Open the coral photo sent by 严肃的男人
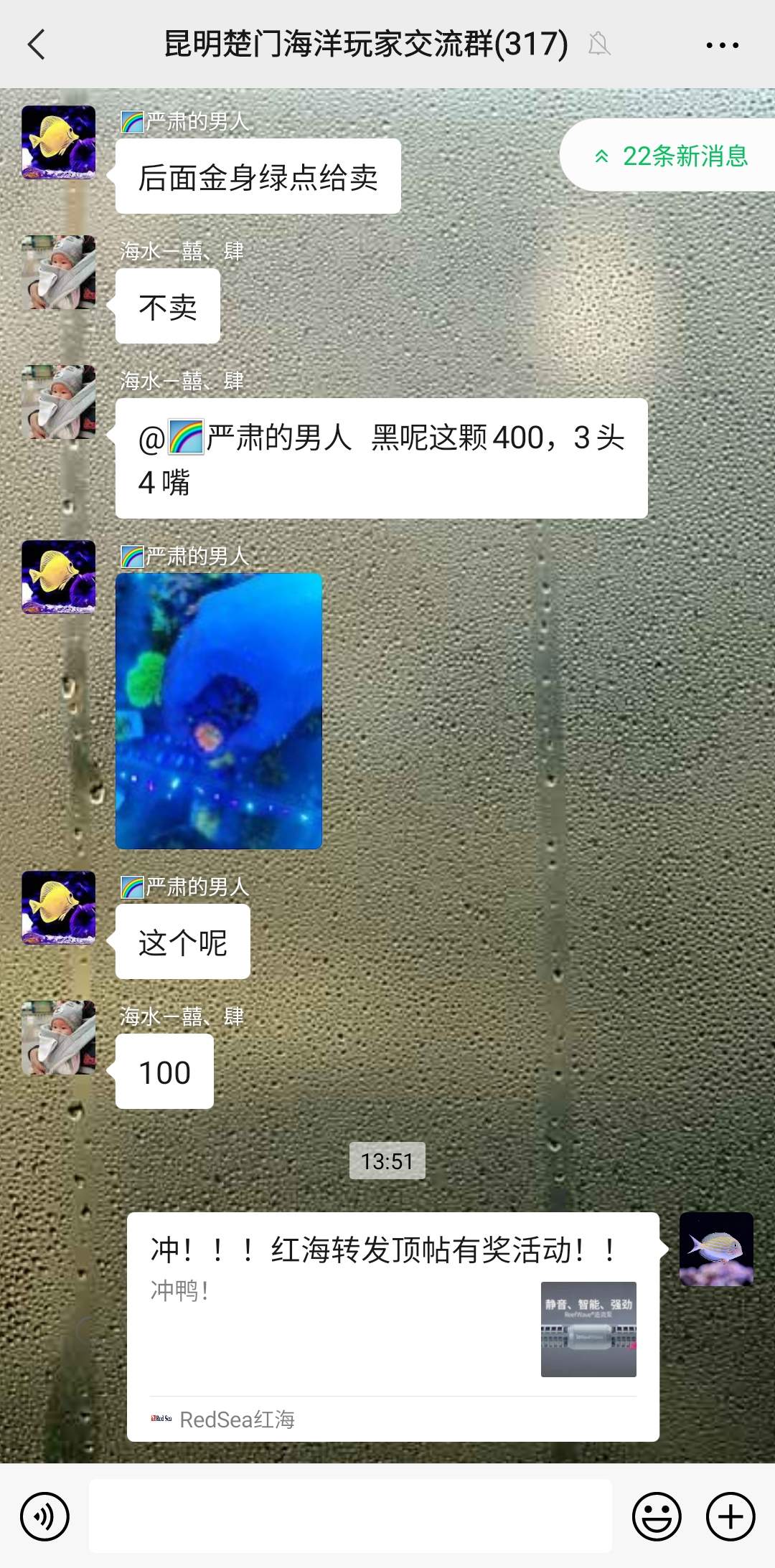The image size is (775, 1568). click(x=219, y=711)
